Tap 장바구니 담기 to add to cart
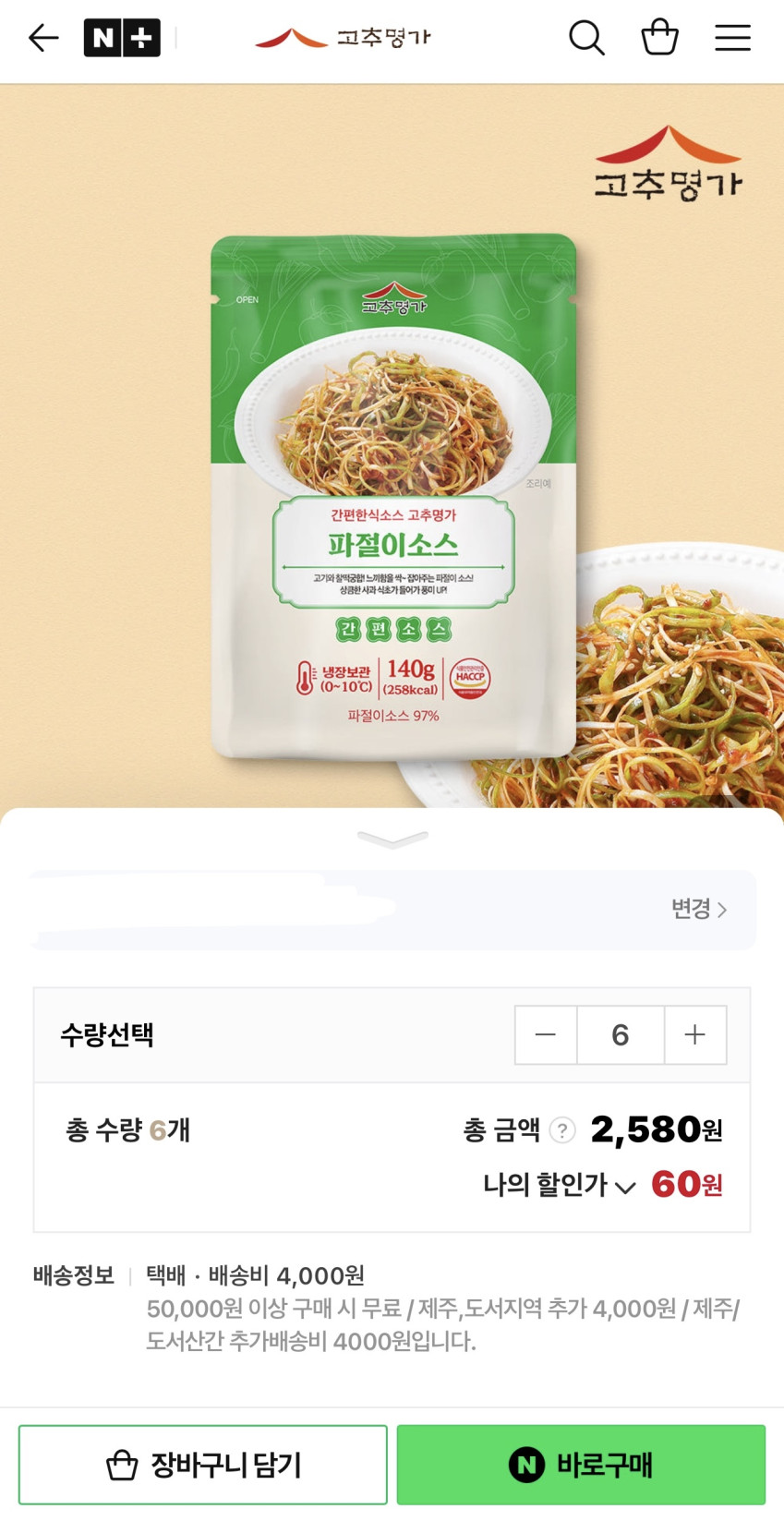The image size is (784, 1533). [x=203, y=1465]
